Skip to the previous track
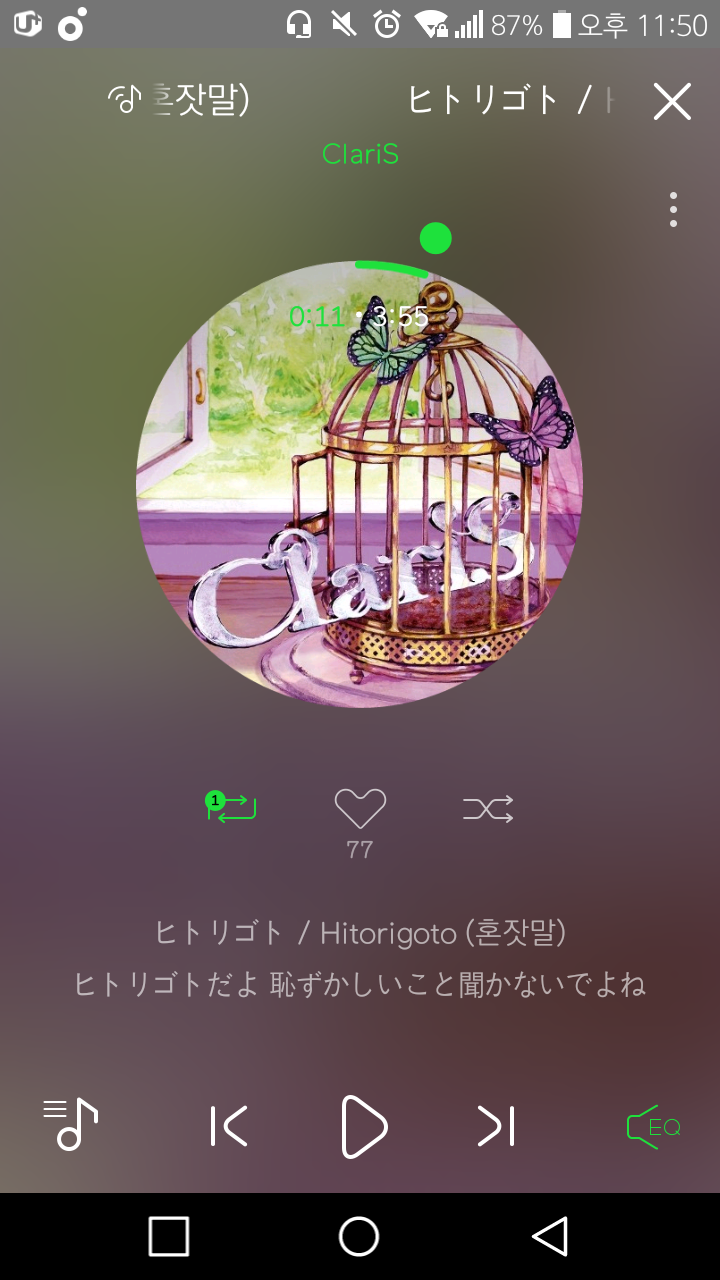Viewport: 720px width, 1280px height. click(229, 1126)
